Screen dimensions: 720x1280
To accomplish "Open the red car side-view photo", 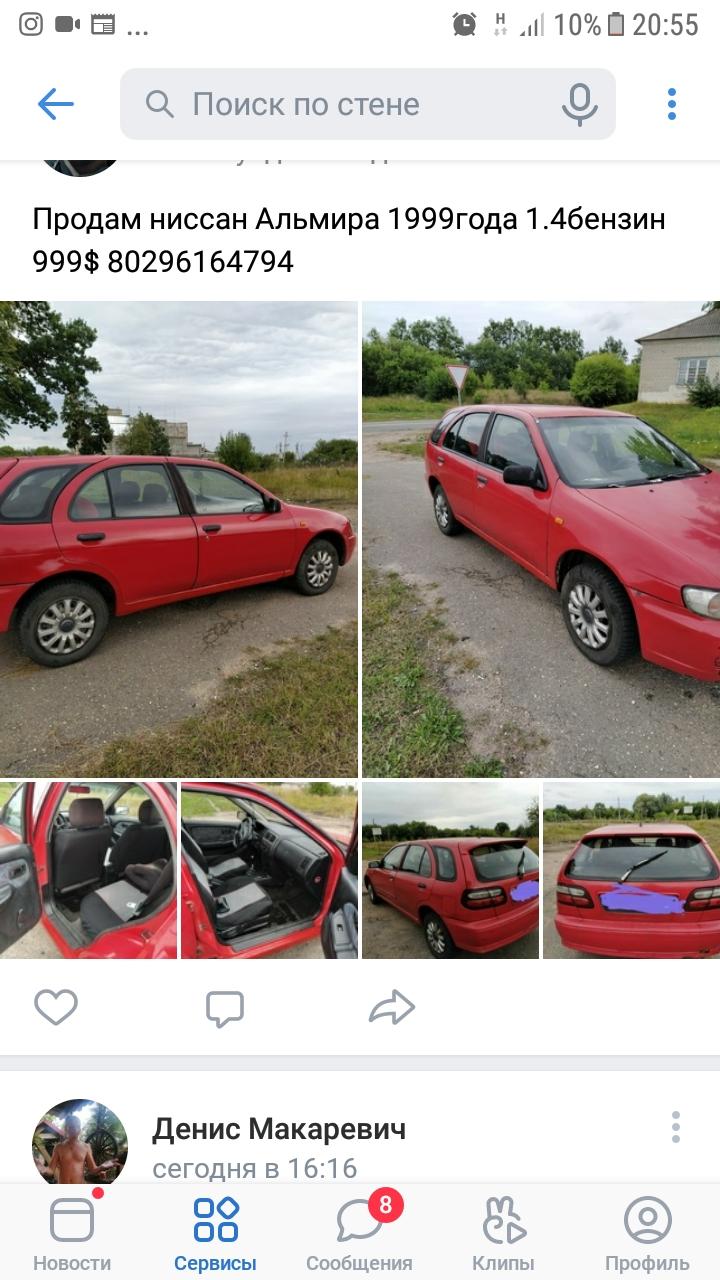I will pyautogui.click(x=179, y=539).
